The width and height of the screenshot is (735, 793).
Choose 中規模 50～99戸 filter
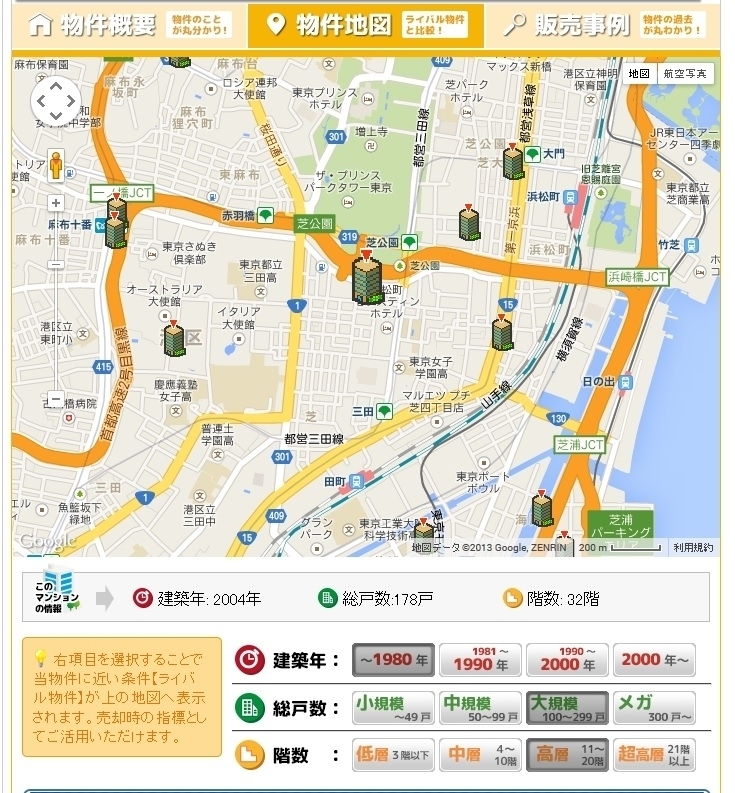[480, 708]
